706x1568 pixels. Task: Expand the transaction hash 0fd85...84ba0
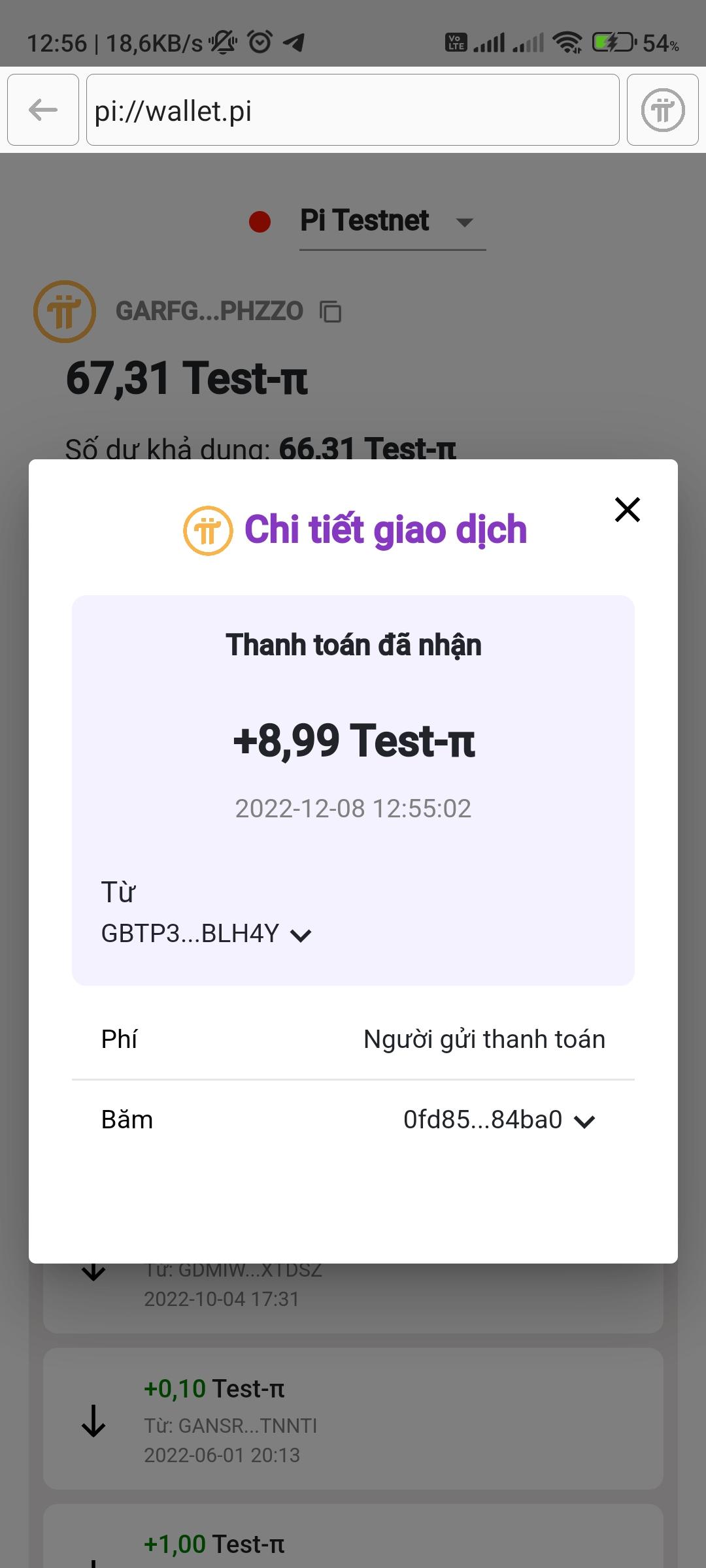(584, 1121)
